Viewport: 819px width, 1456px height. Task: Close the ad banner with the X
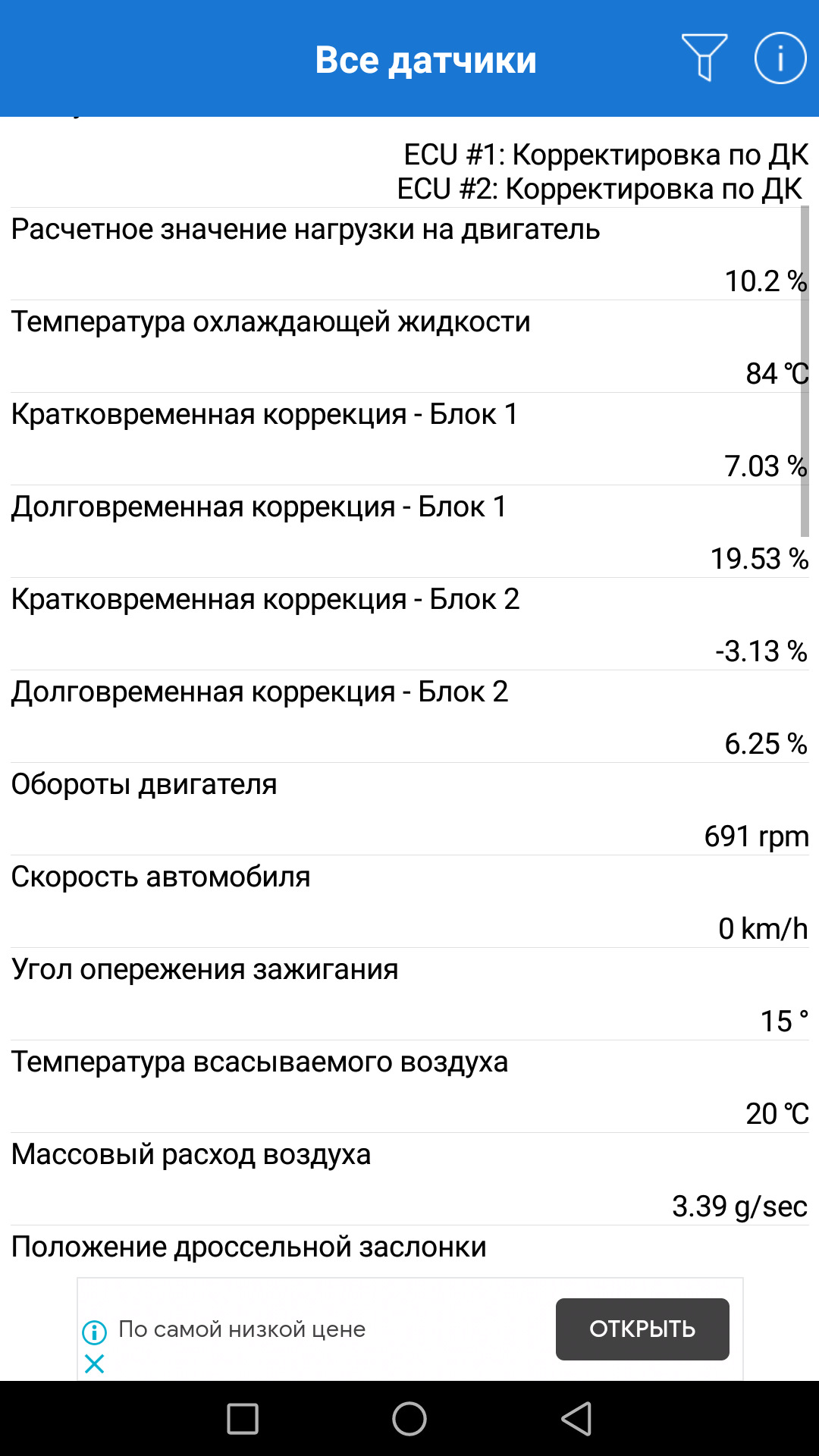(x=95, y=1364)
